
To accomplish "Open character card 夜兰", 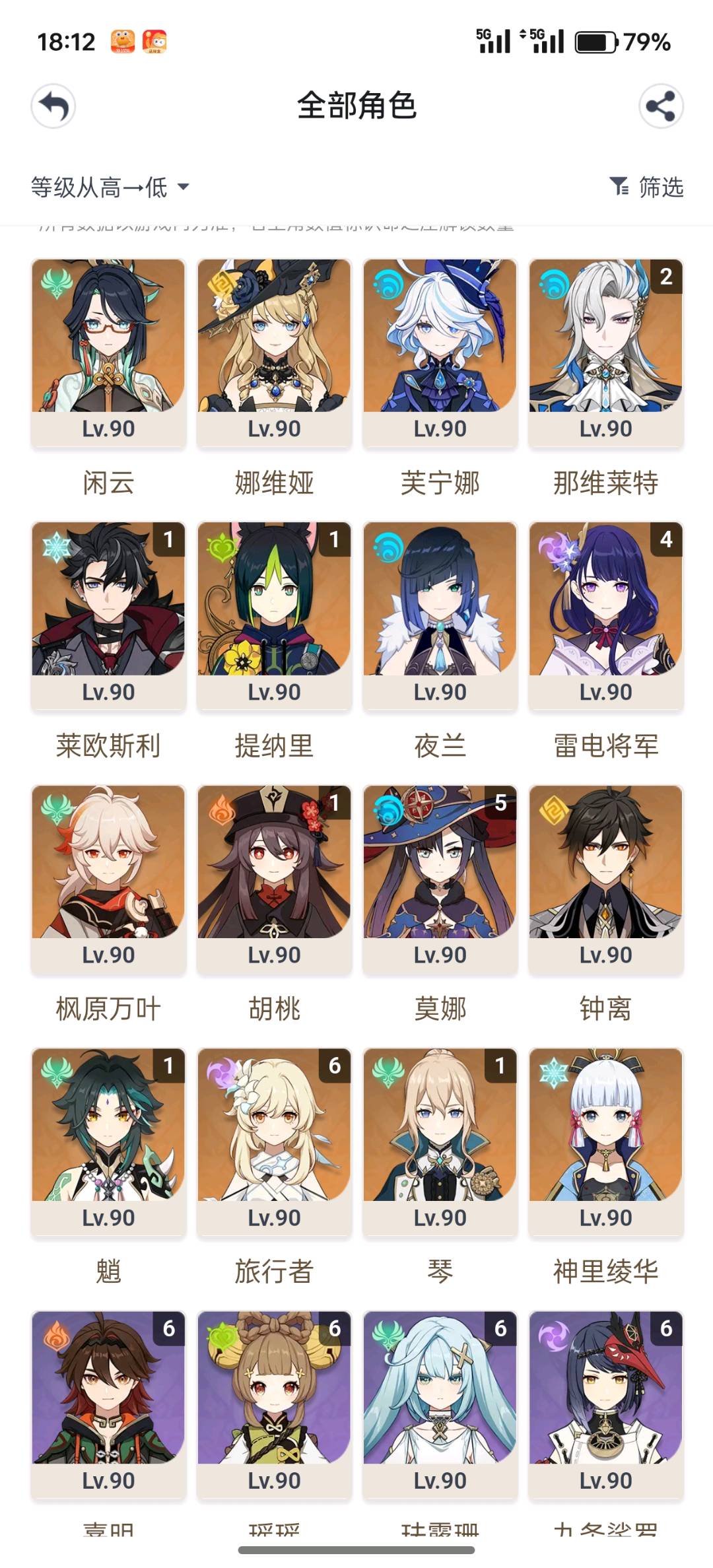I will (x=440, y=616).
